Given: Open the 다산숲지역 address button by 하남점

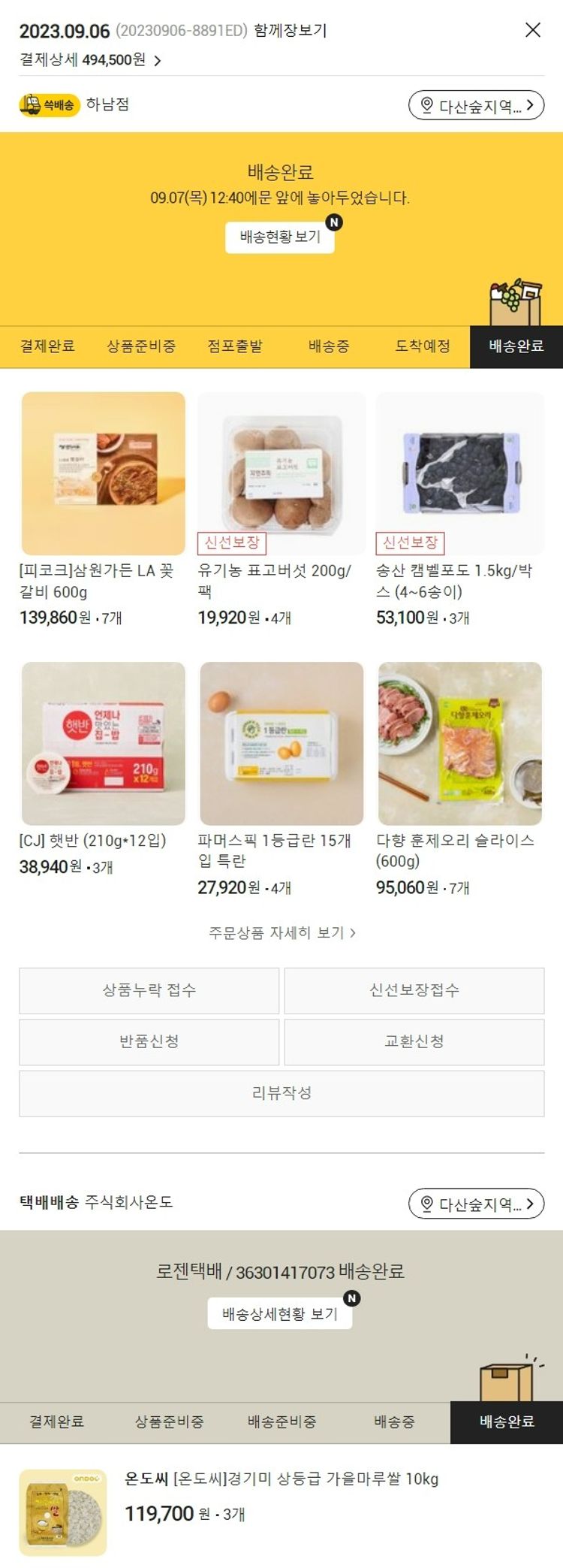Looking at the screenshot, I should (x=476, y=106).
